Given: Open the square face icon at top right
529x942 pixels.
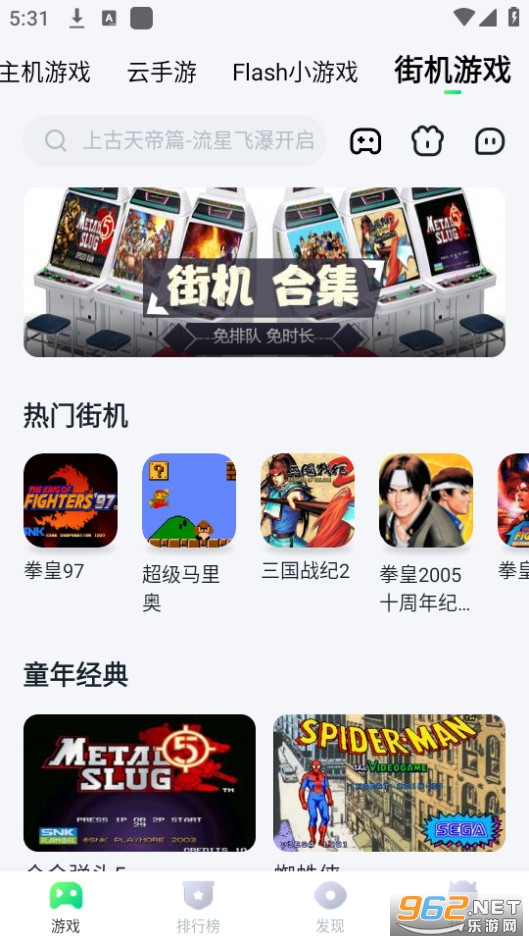Looking at the screenshot, I should (490, 142).
